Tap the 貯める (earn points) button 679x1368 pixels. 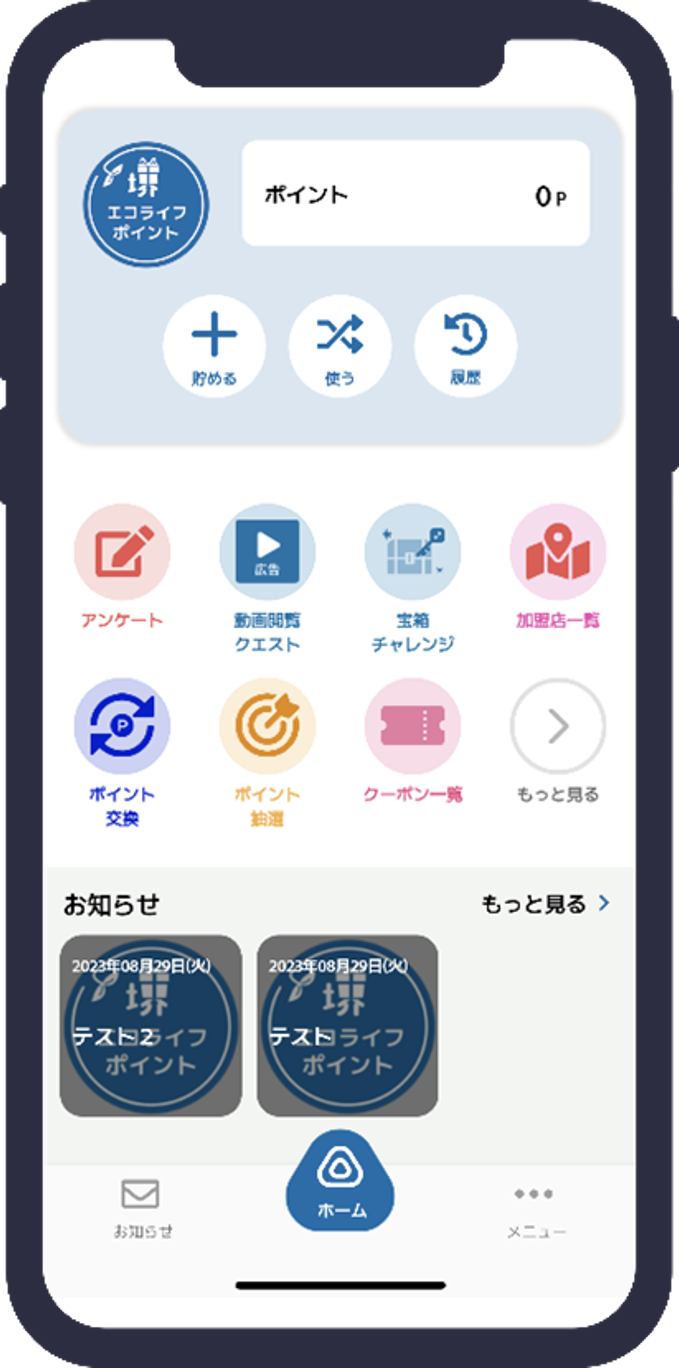(x=214, y=346)
